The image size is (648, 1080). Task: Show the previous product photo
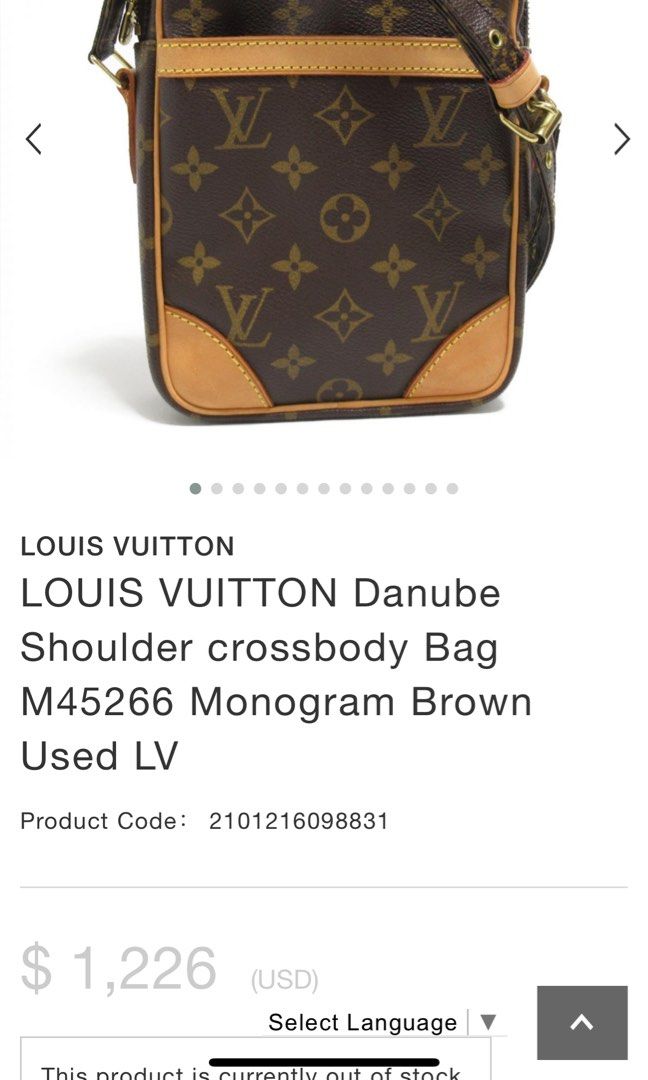tap(33, 138)
